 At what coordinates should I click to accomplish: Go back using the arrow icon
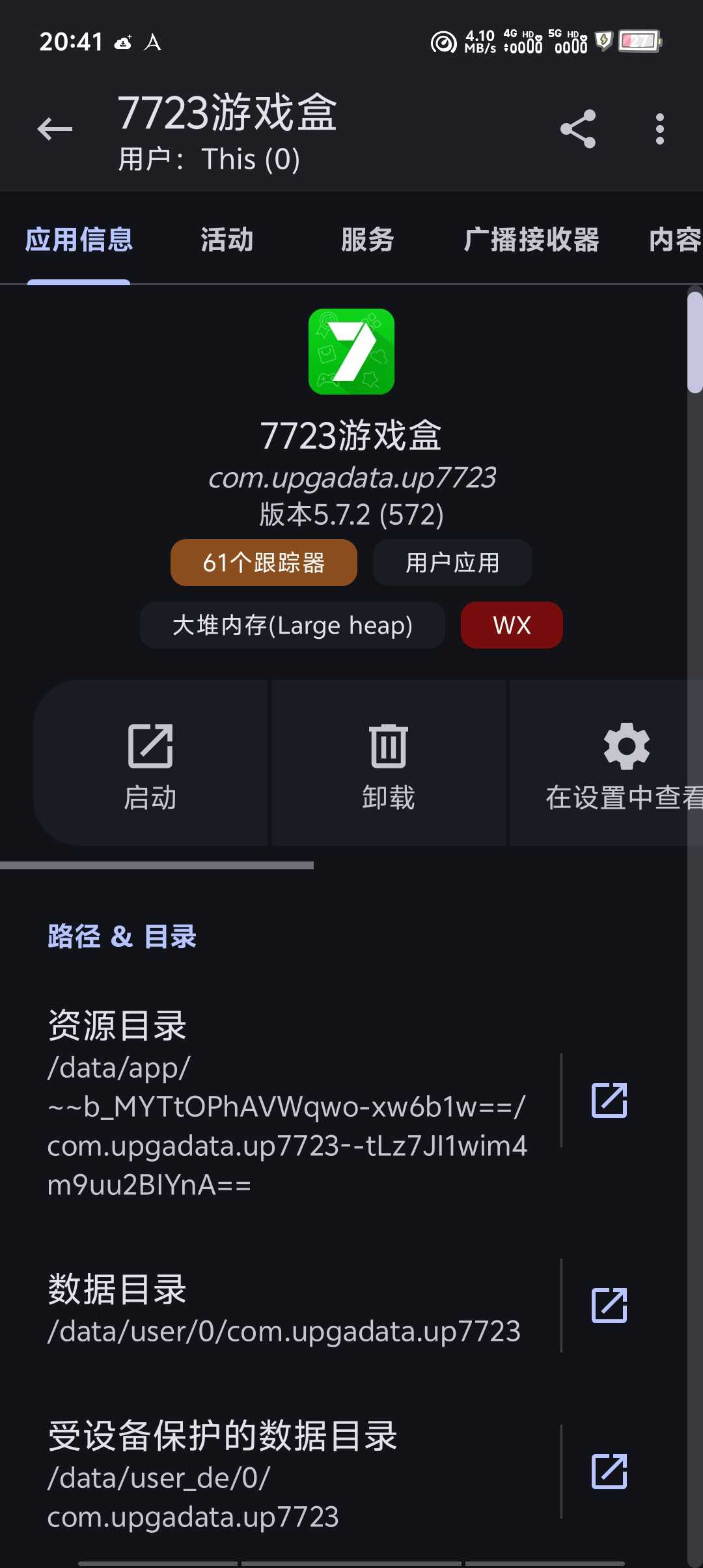pos(55,129)
